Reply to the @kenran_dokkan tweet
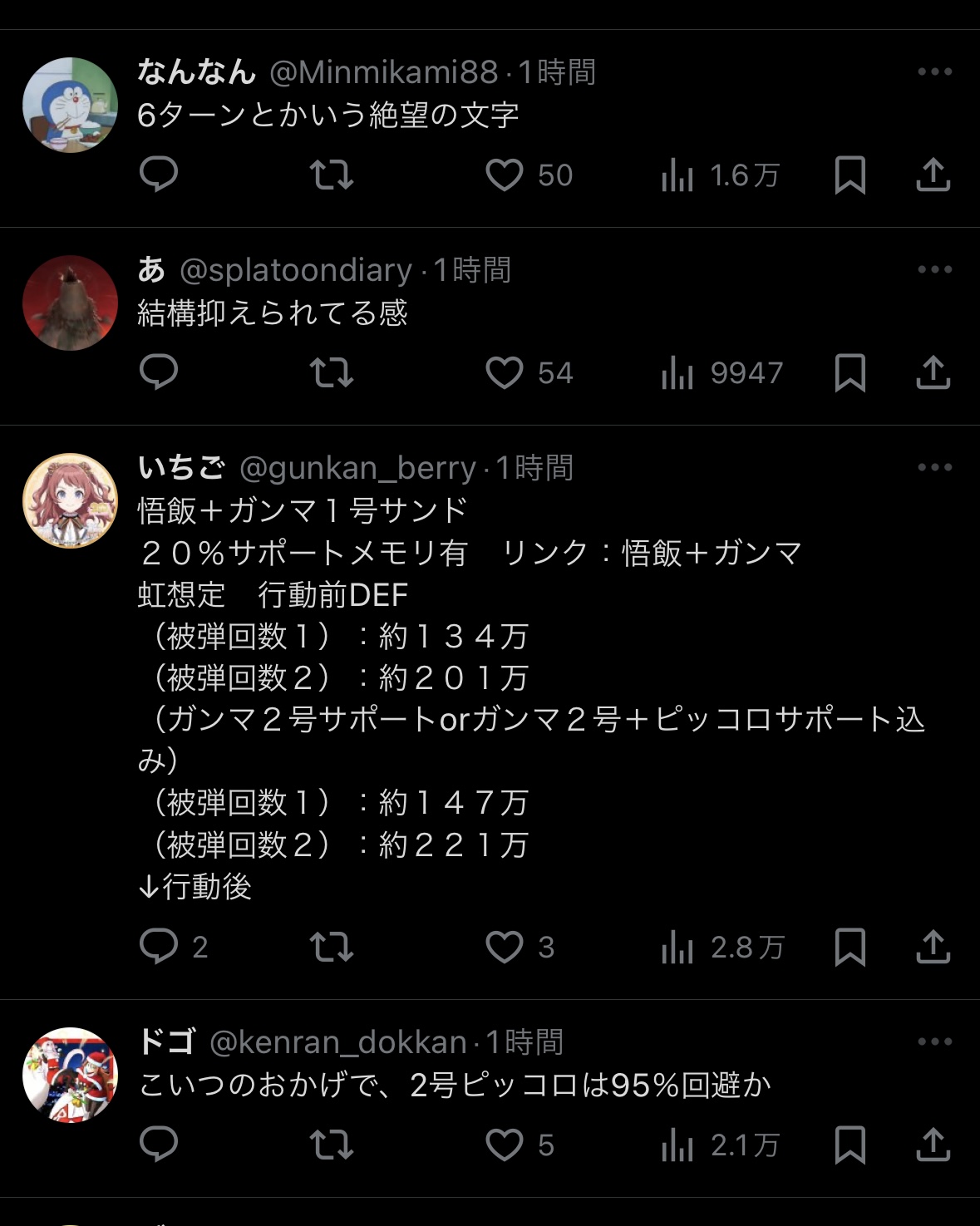The height and width of the screenshot is (1226, 980). 159,1145
